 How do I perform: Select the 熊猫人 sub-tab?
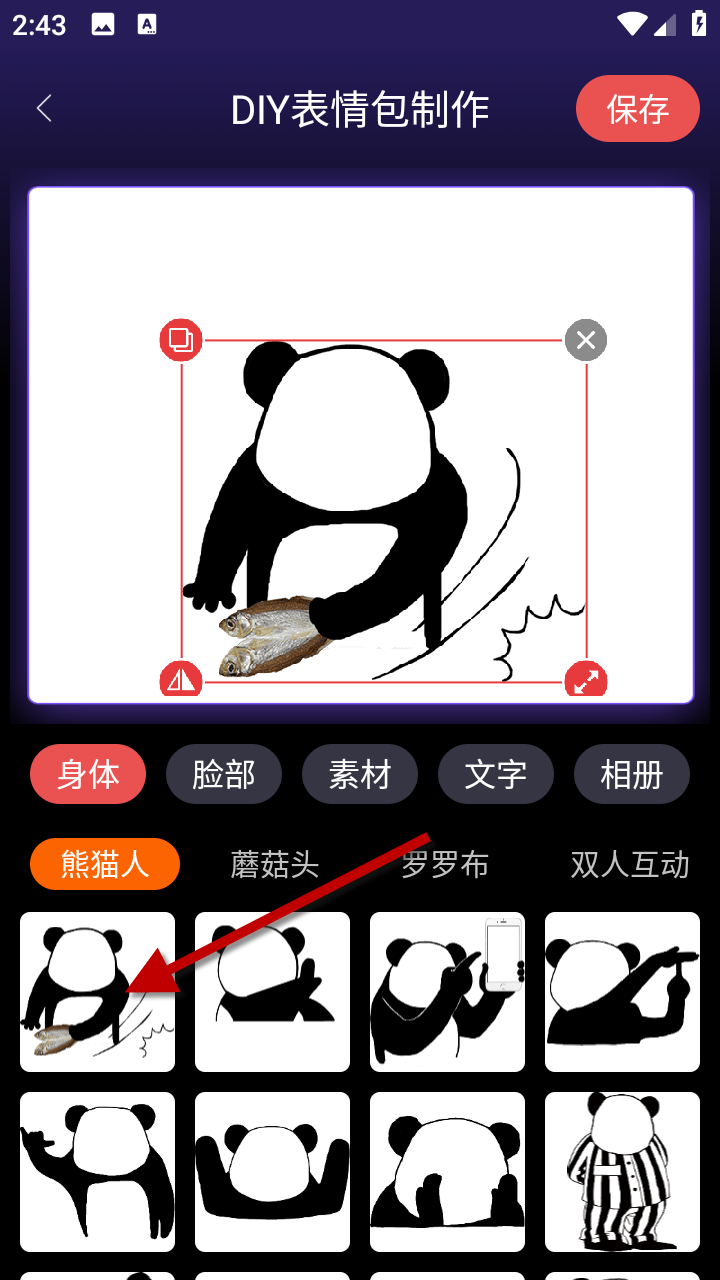pos(105,864)
